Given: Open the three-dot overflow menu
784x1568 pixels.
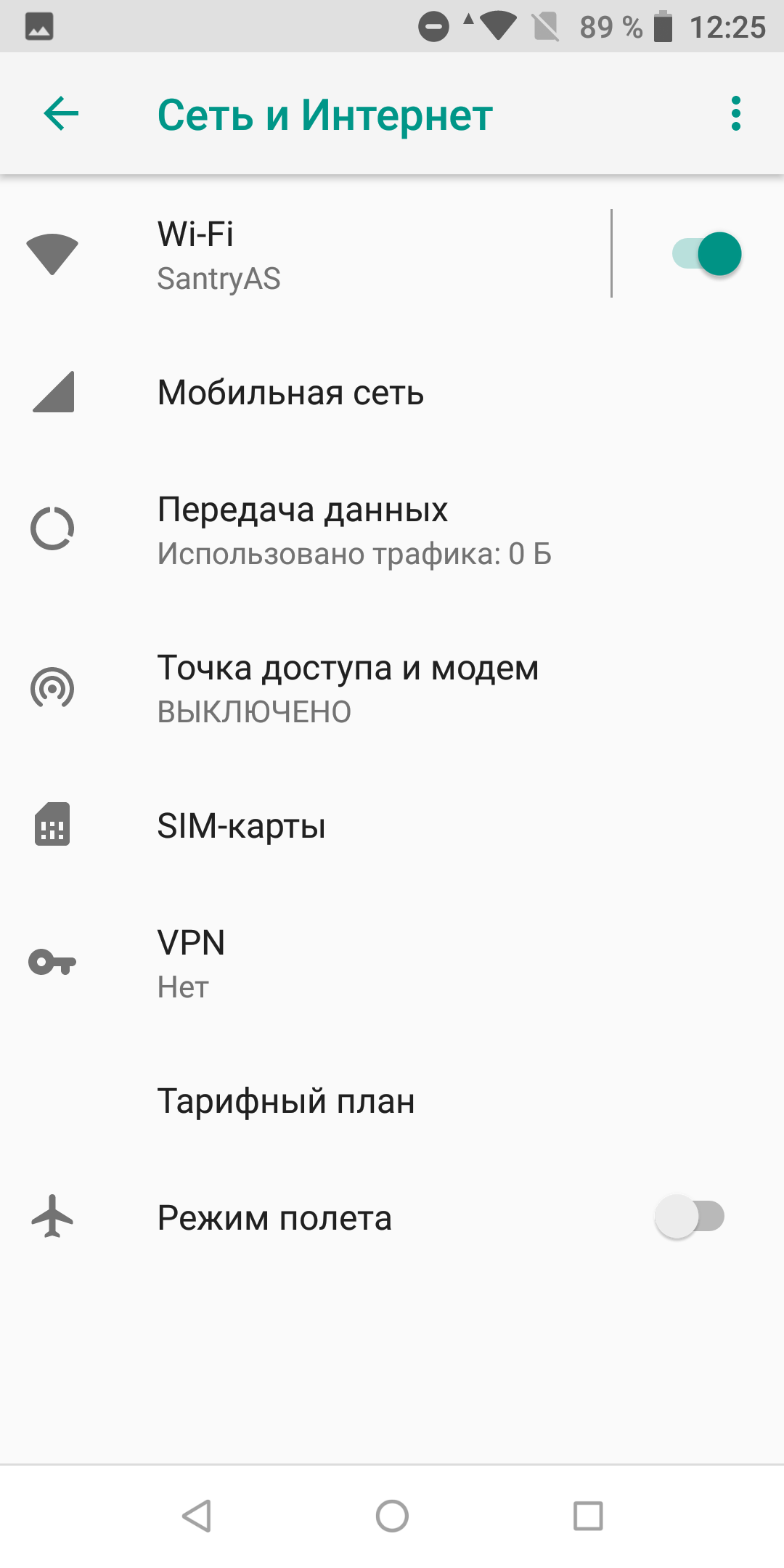Looking at the screenshot, I should click(x=736, y=114).
